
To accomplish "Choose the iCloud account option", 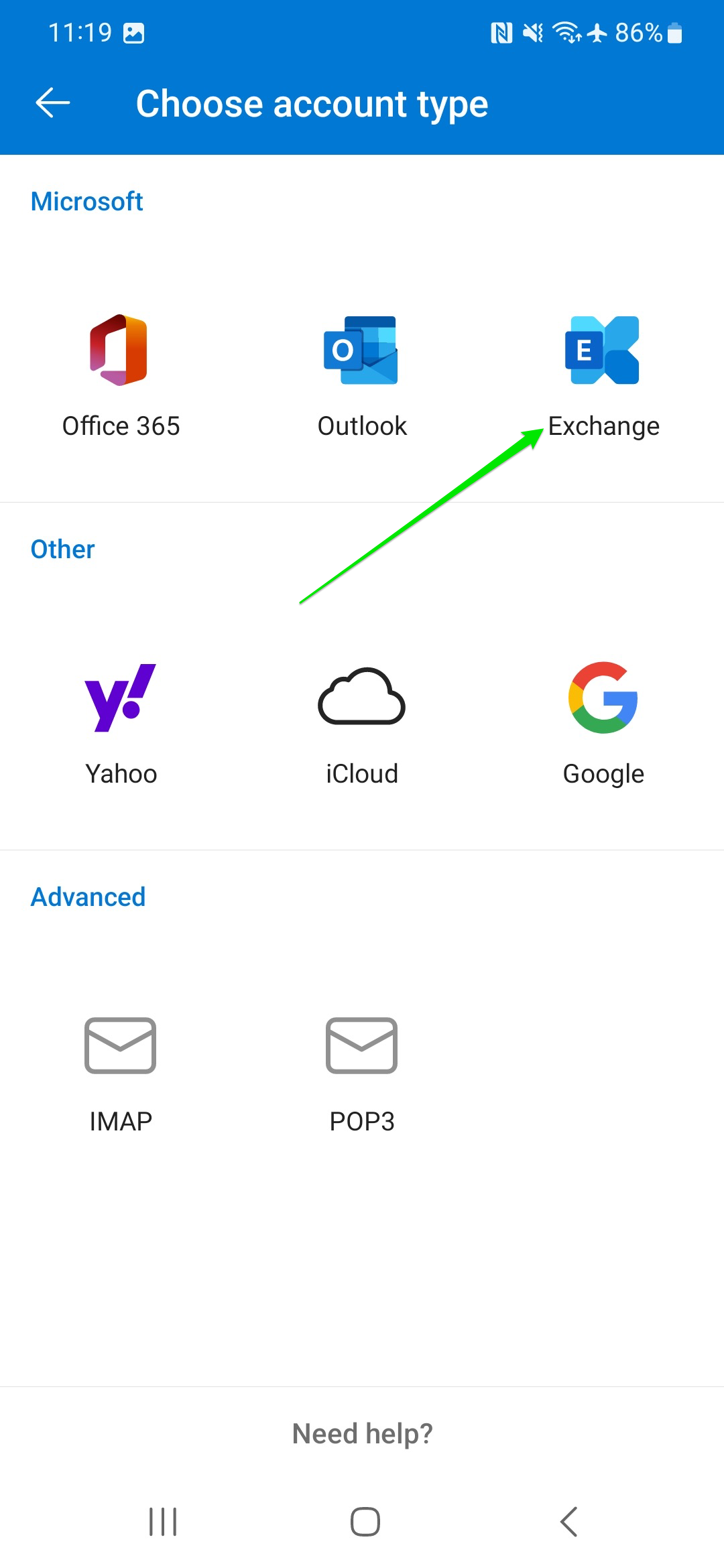I will pyautogui.click(x=362, y=724).
